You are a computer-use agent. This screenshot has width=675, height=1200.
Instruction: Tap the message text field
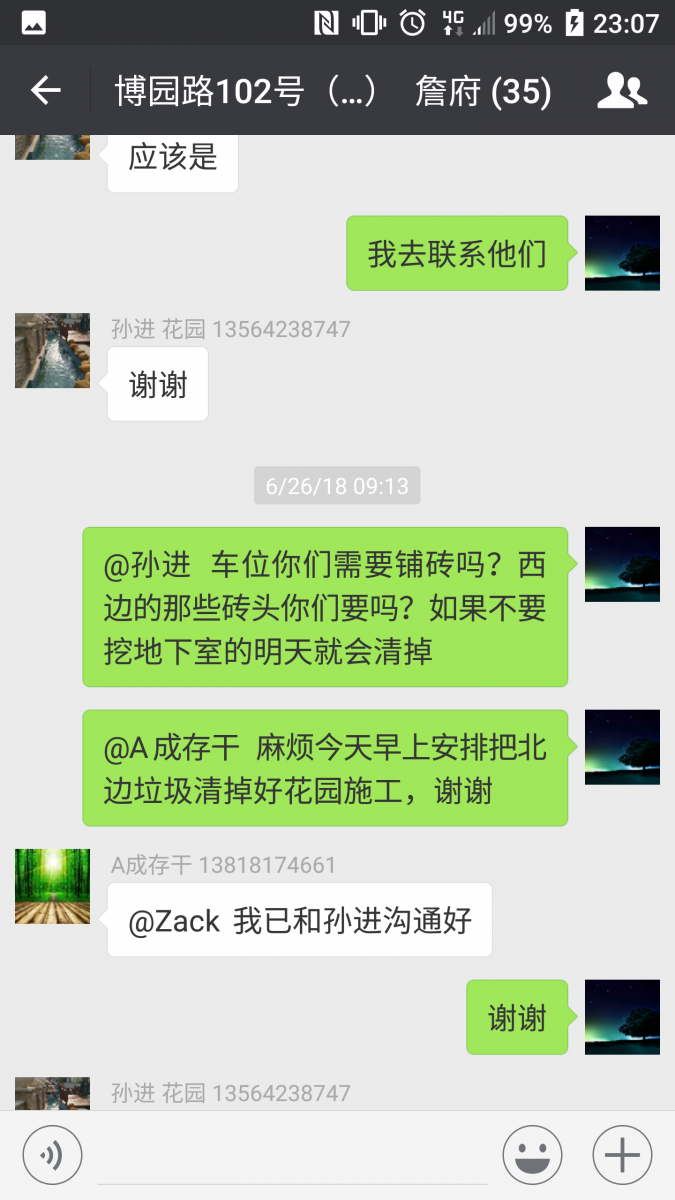point(292,1156)
